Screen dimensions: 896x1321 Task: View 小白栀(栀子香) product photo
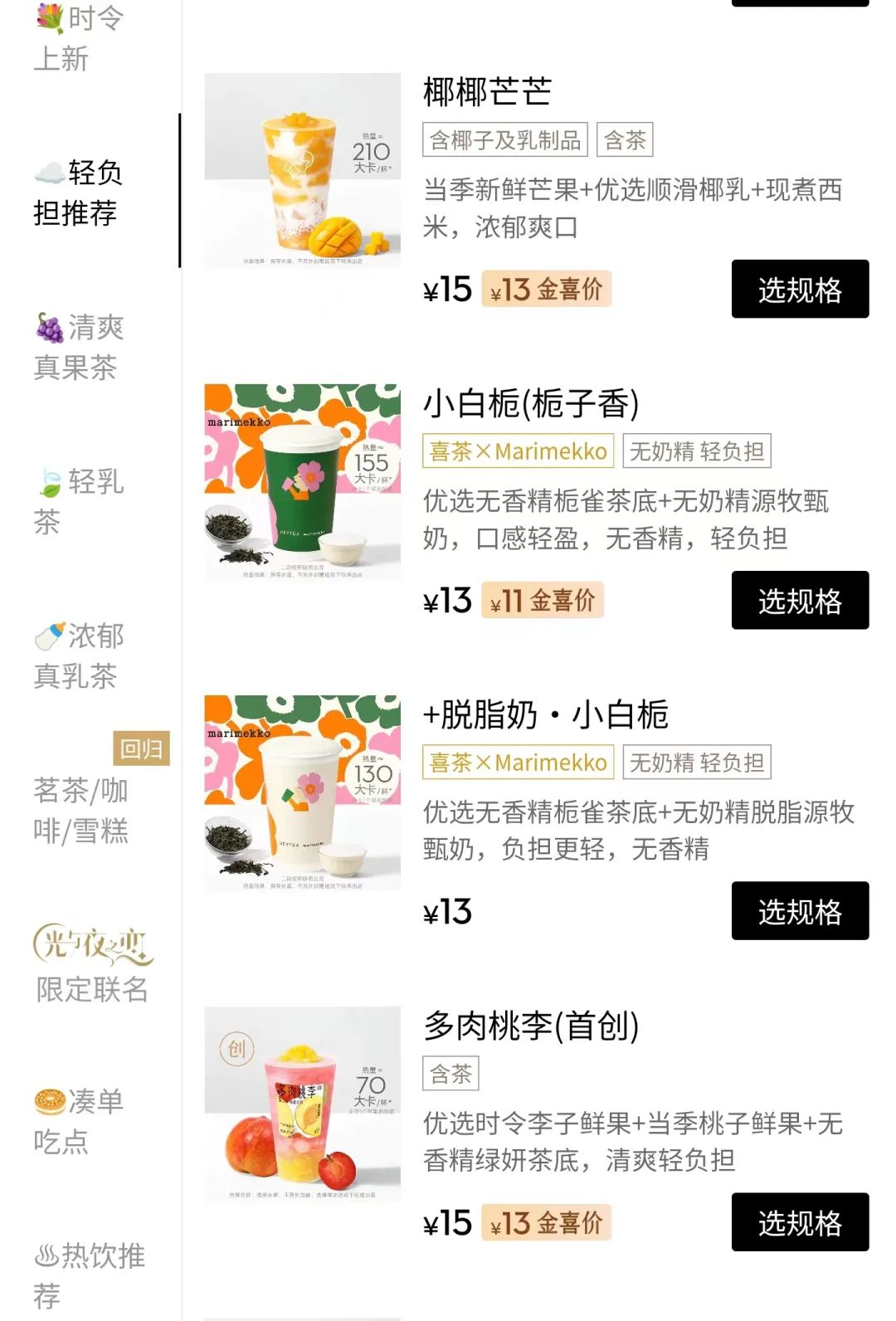[303, 482]
